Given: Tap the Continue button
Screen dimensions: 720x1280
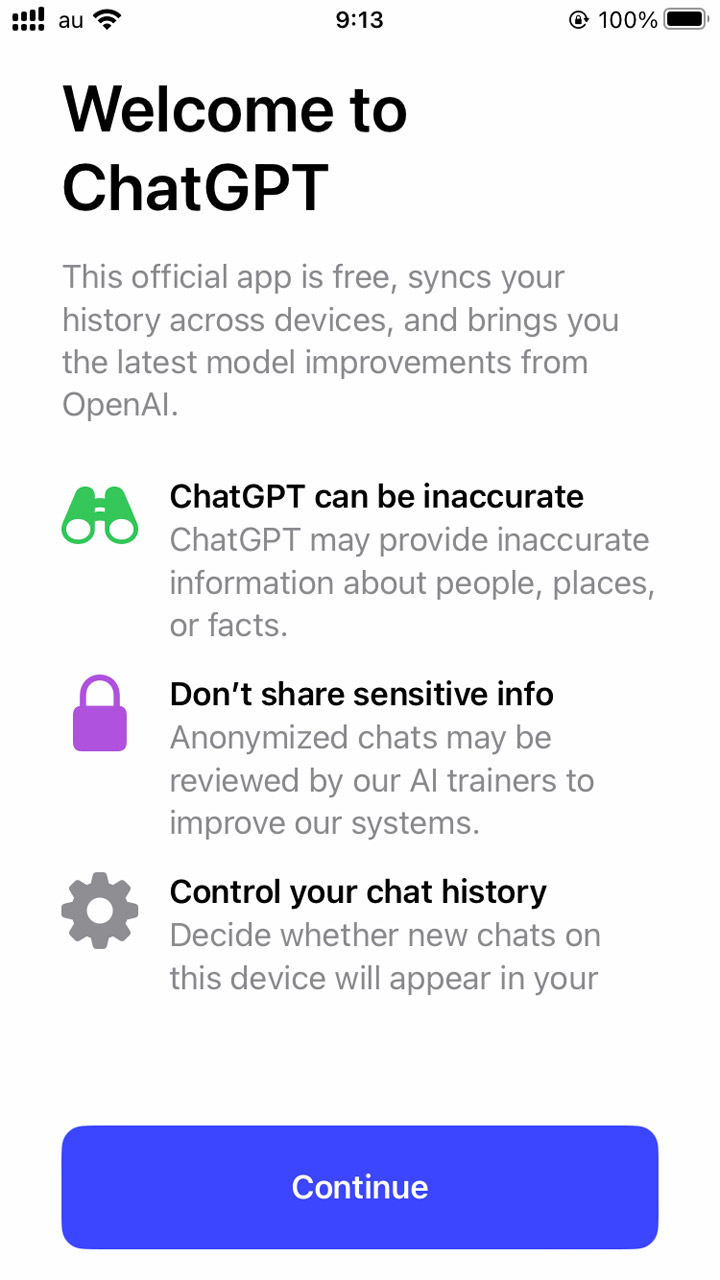Looking at the screenshot, I should (360, 1187).
